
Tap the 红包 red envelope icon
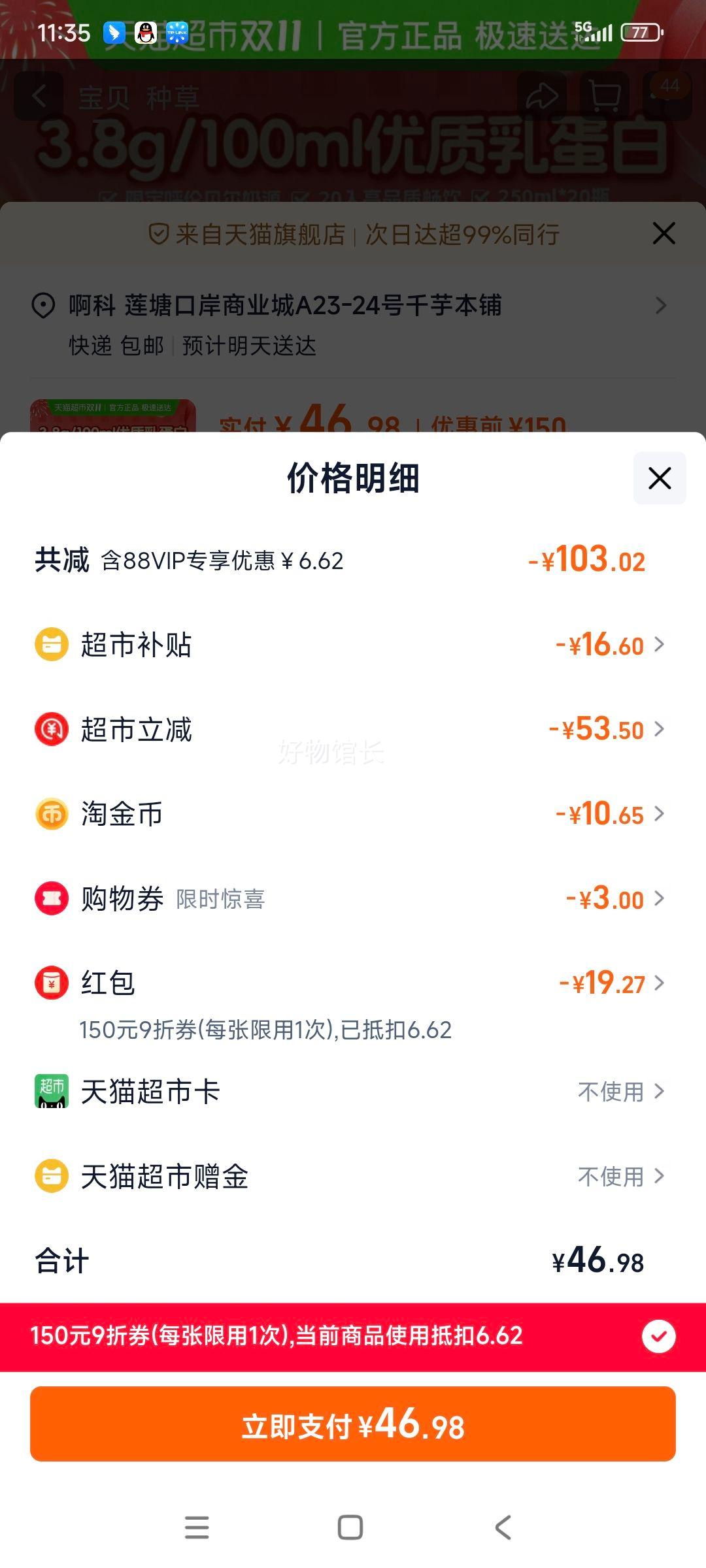coord(51,983)
